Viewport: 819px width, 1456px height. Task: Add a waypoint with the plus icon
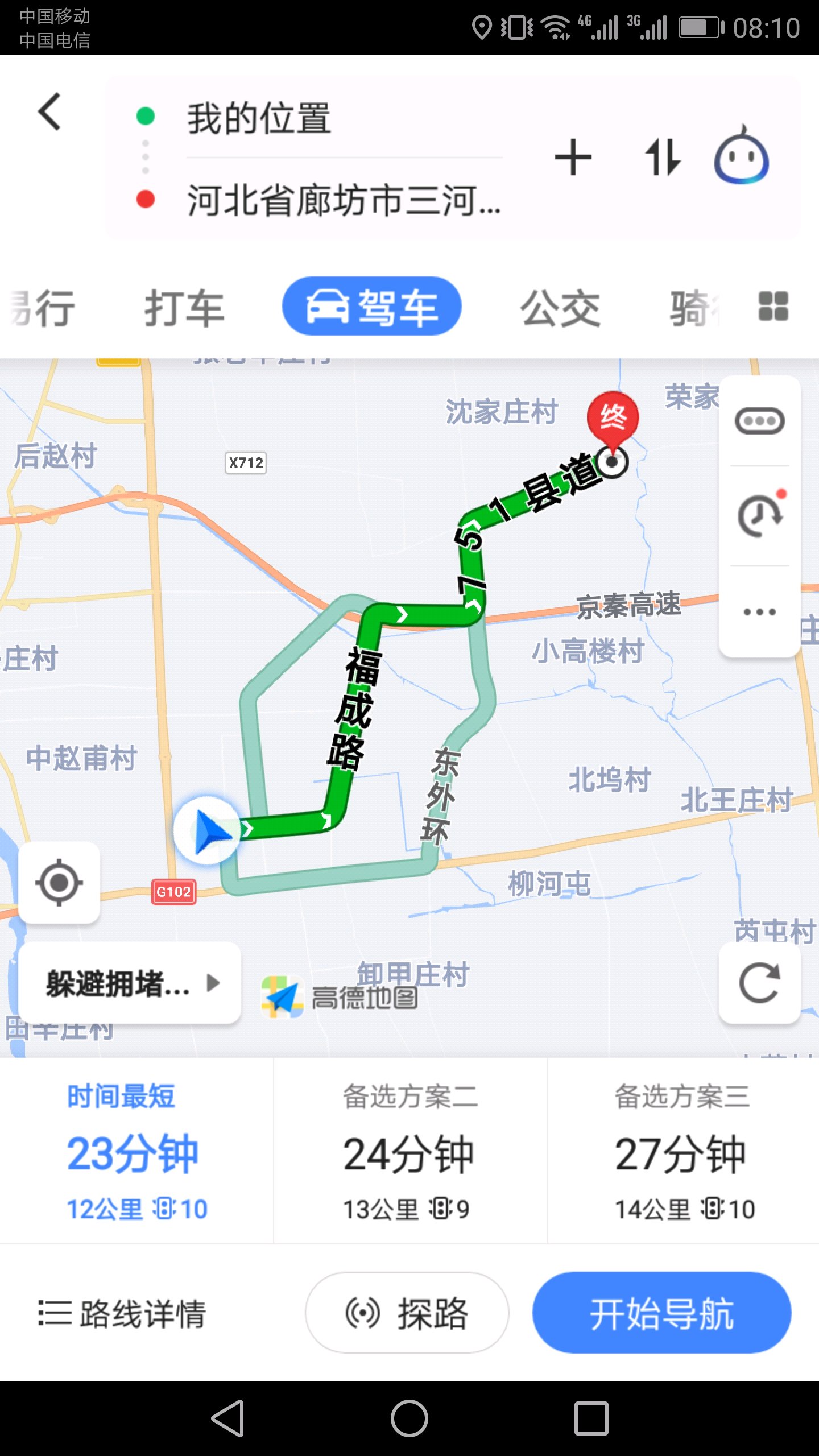click(573, 158)
